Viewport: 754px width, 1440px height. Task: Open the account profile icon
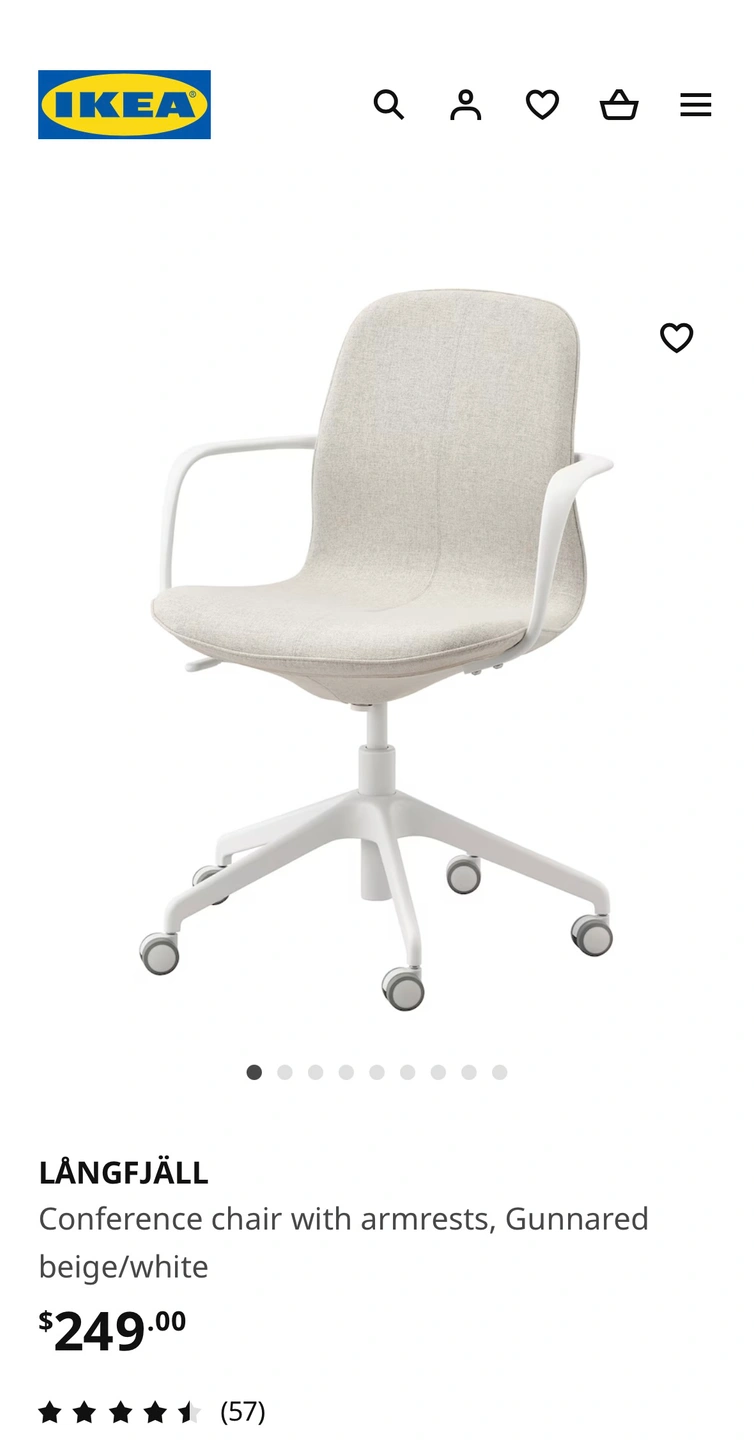(465, 104)
